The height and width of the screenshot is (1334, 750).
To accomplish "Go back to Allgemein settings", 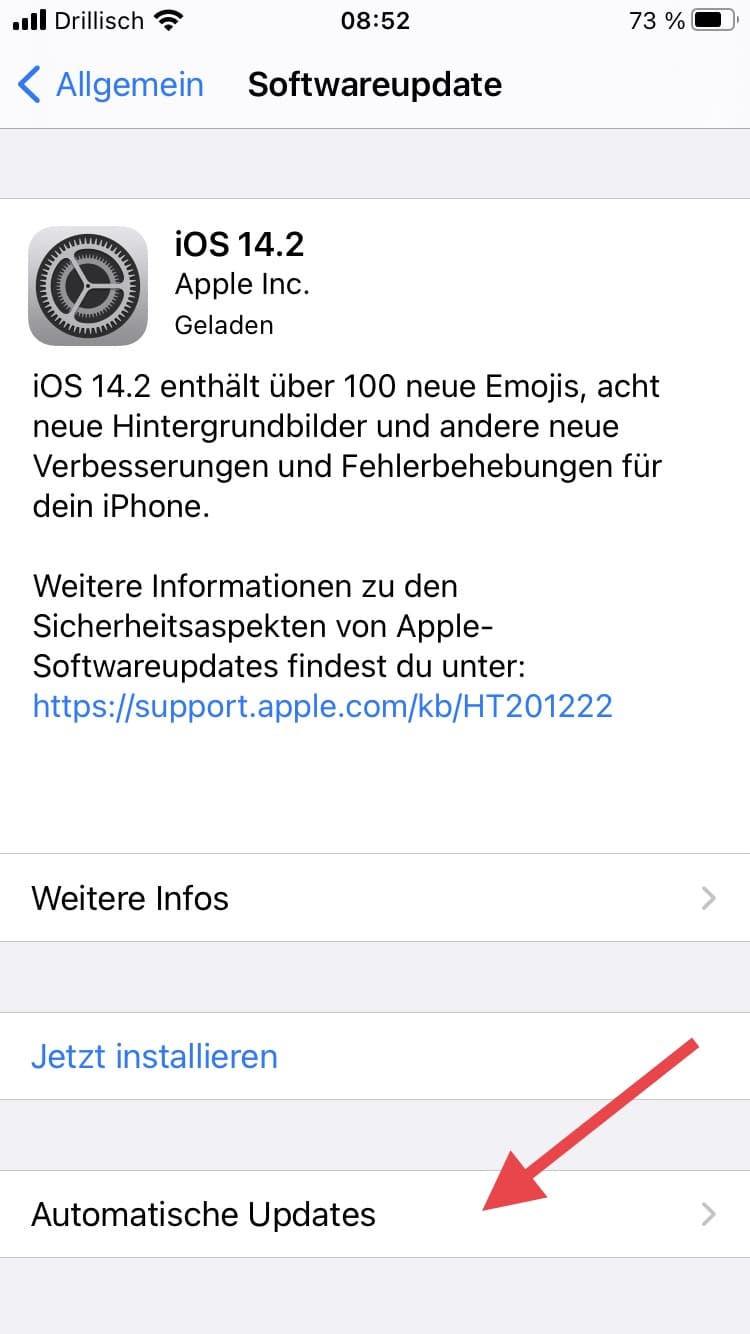I will (110, 85).
